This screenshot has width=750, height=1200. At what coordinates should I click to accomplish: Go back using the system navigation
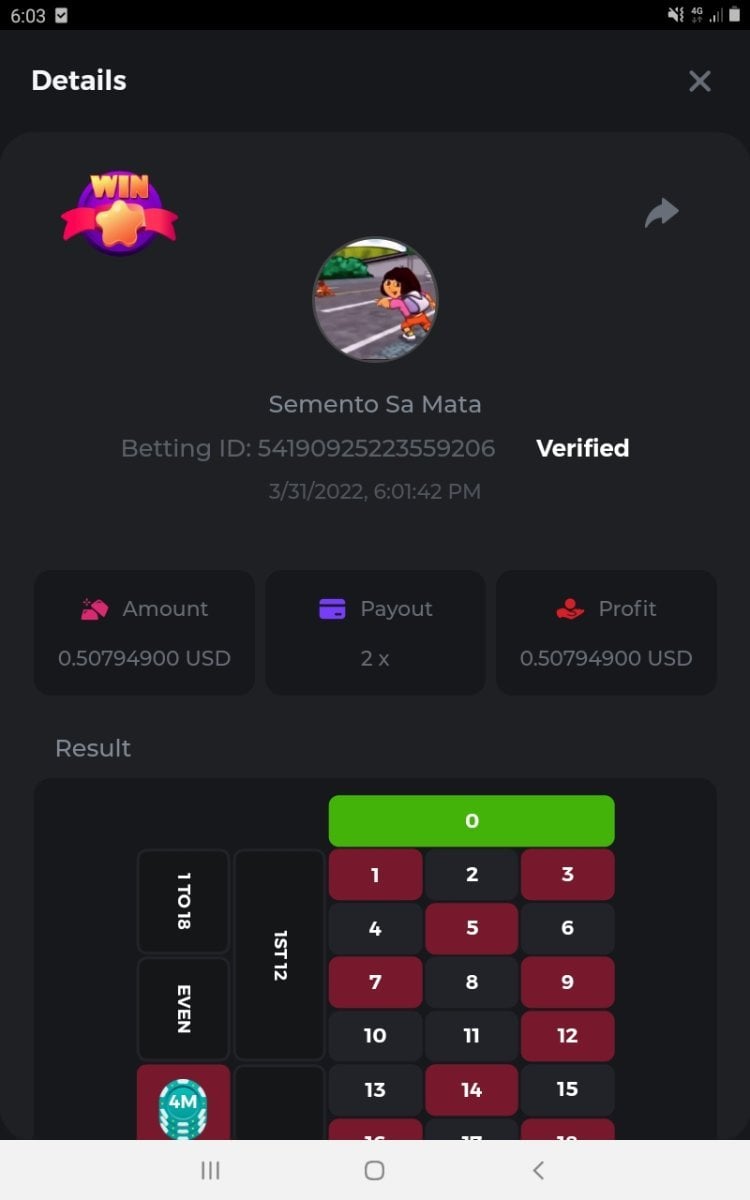coord(538,1169)
